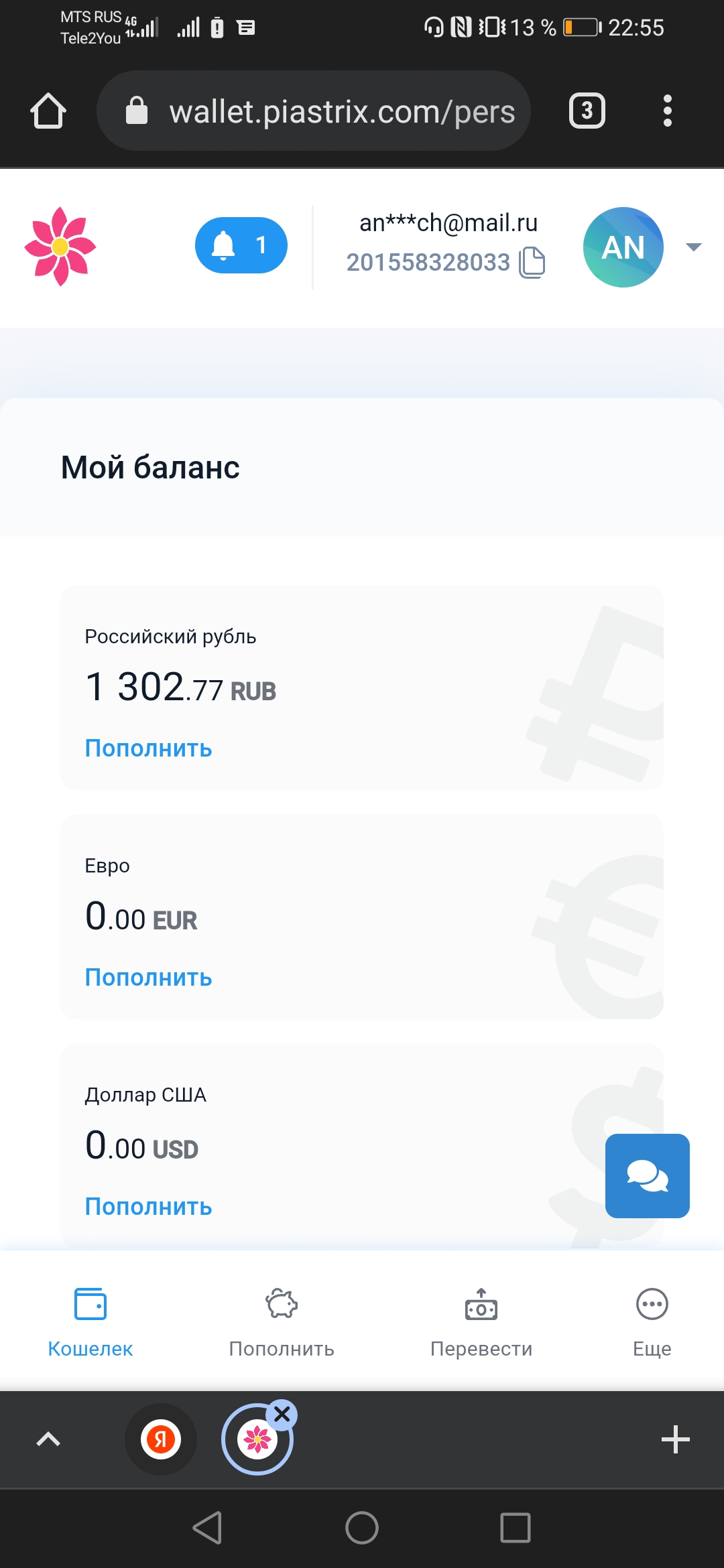Close the Piastrix tab in the tab strip
Screen dimensions: 724x1568
click(x=282, y=1415)
